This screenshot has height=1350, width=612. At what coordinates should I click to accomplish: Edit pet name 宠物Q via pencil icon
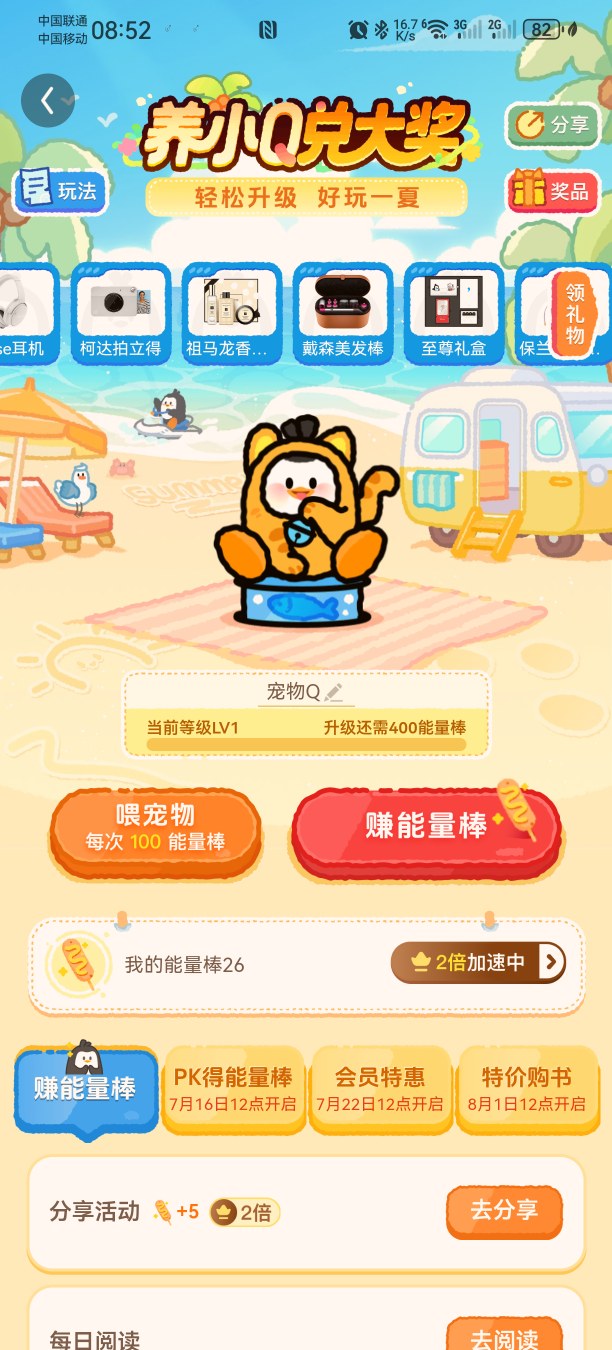(x=334, y=692)
